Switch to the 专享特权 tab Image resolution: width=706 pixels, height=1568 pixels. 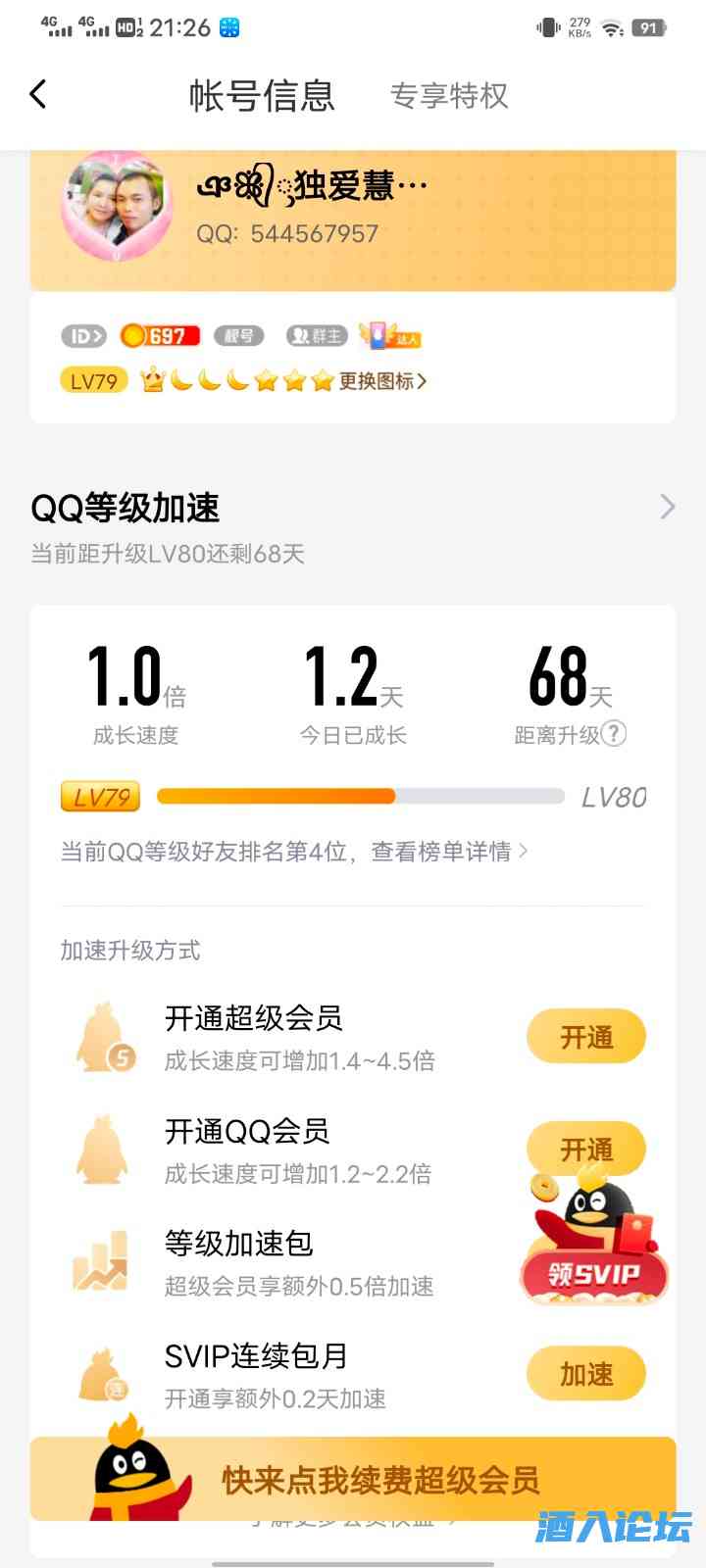(x=449, y=96)
